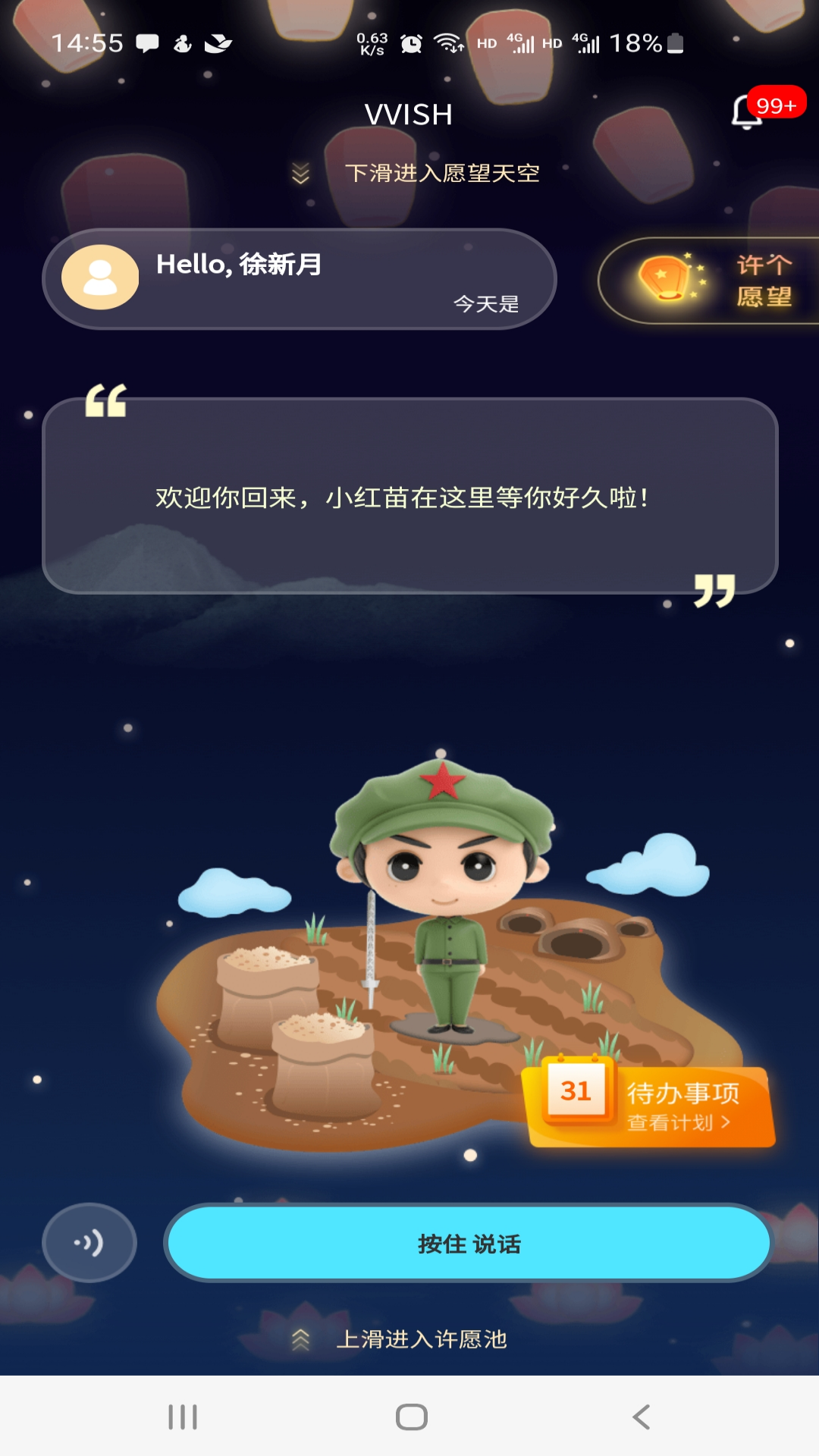
Task: Tap the alarm clock icon in status bar
Action: (x=410, y=43)
